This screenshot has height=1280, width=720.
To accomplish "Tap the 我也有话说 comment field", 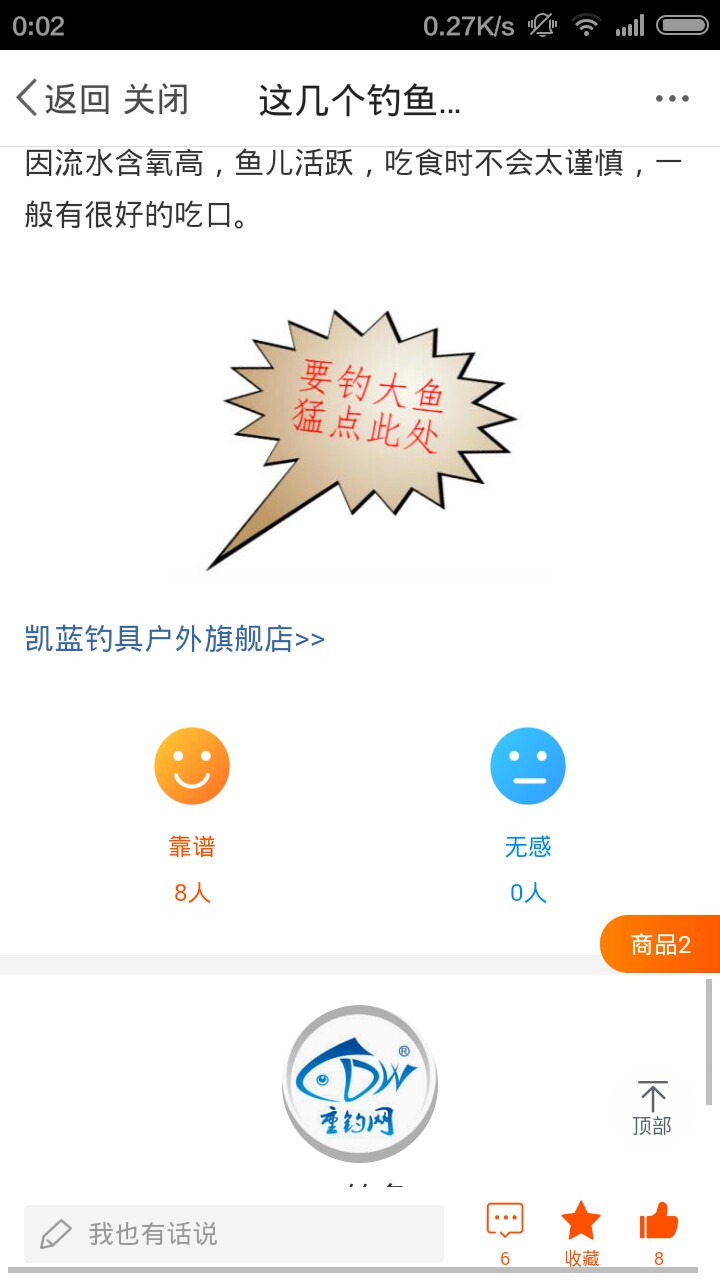I will pyautogui.click(x=234, y=1233).
